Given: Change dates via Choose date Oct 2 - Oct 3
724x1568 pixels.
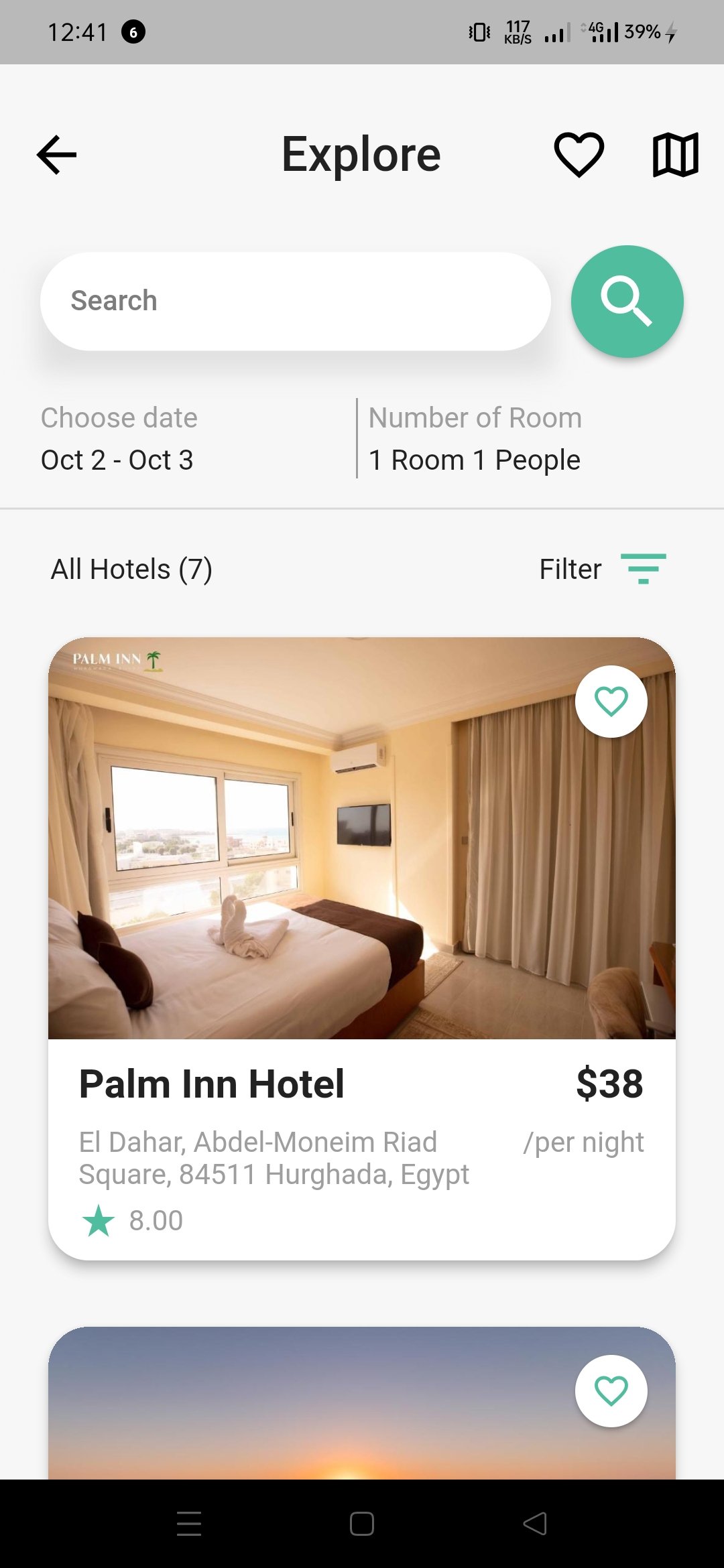Looking at the screenshot, I should (119, 439).
